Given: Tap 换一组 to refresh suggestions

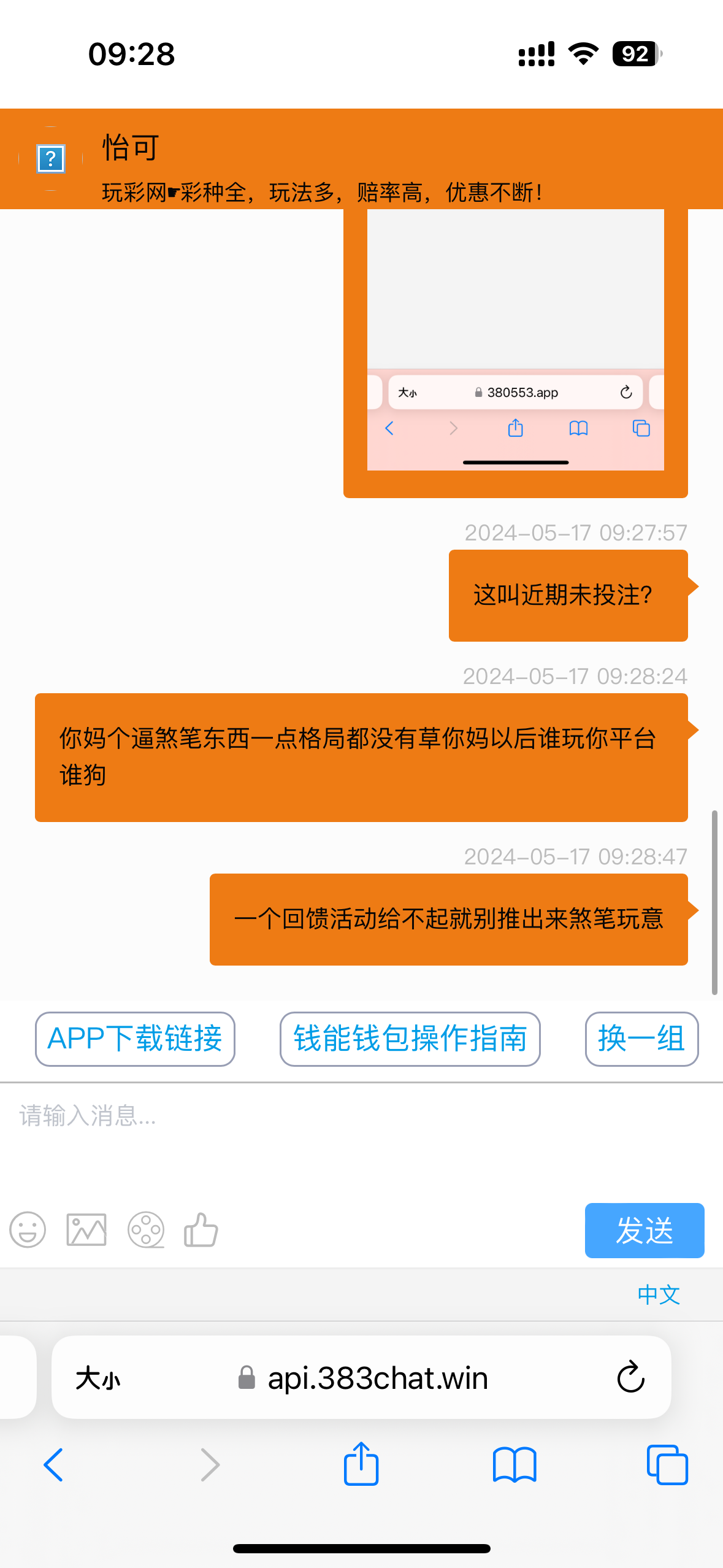Looking at the screenshot, I should (641, 1039).
